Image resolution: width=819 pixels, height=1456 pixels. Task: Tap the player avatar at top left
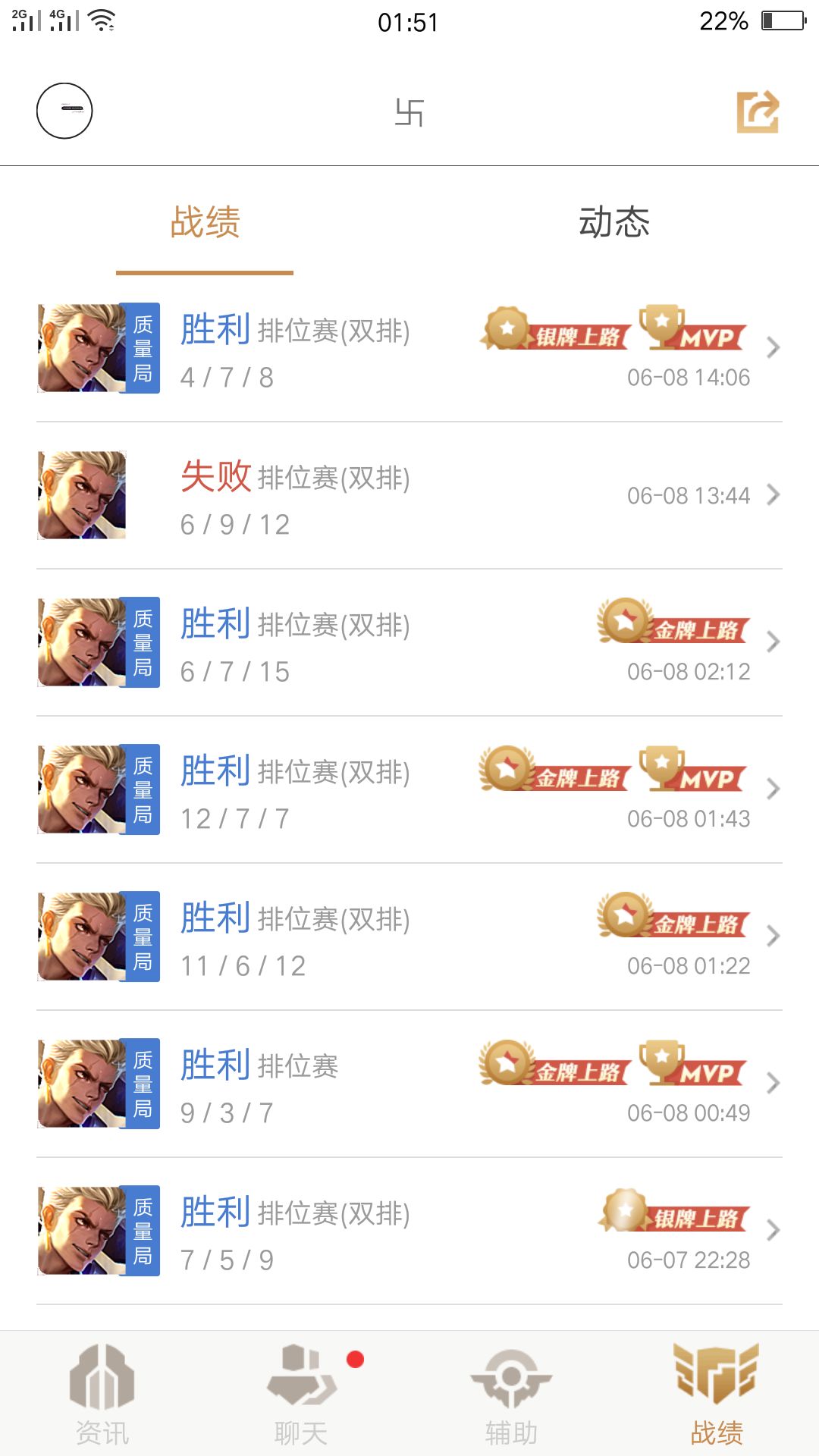(x=64, y=110)
